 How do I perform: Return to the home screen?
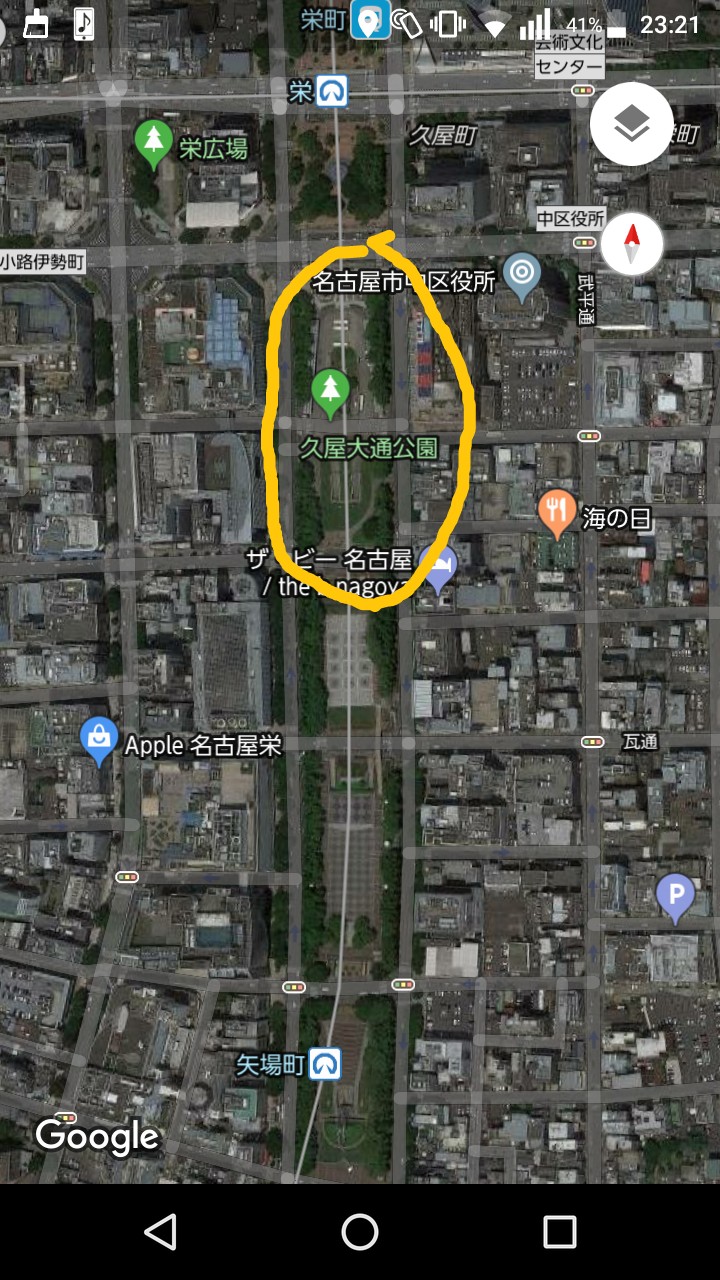click(x=360, y=1232)
